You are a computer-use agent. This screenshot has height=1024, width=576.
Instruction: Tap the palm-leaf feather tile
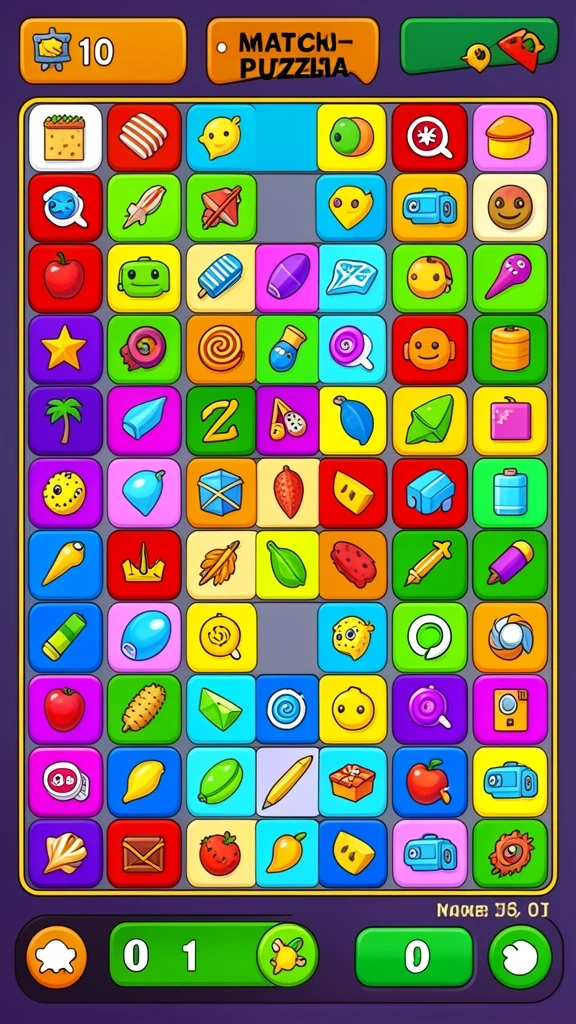point(221,564)
